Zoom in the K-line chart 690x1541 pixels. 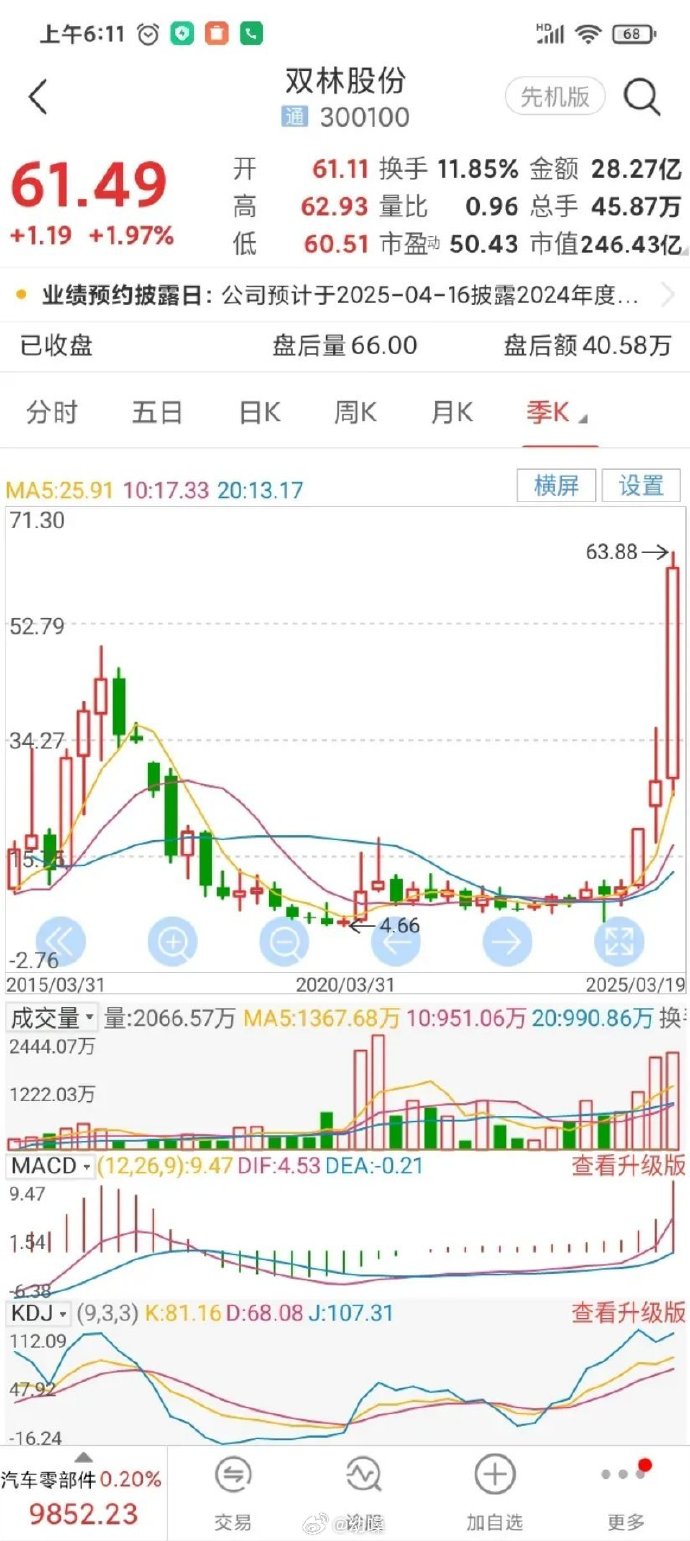coord(173,941)
